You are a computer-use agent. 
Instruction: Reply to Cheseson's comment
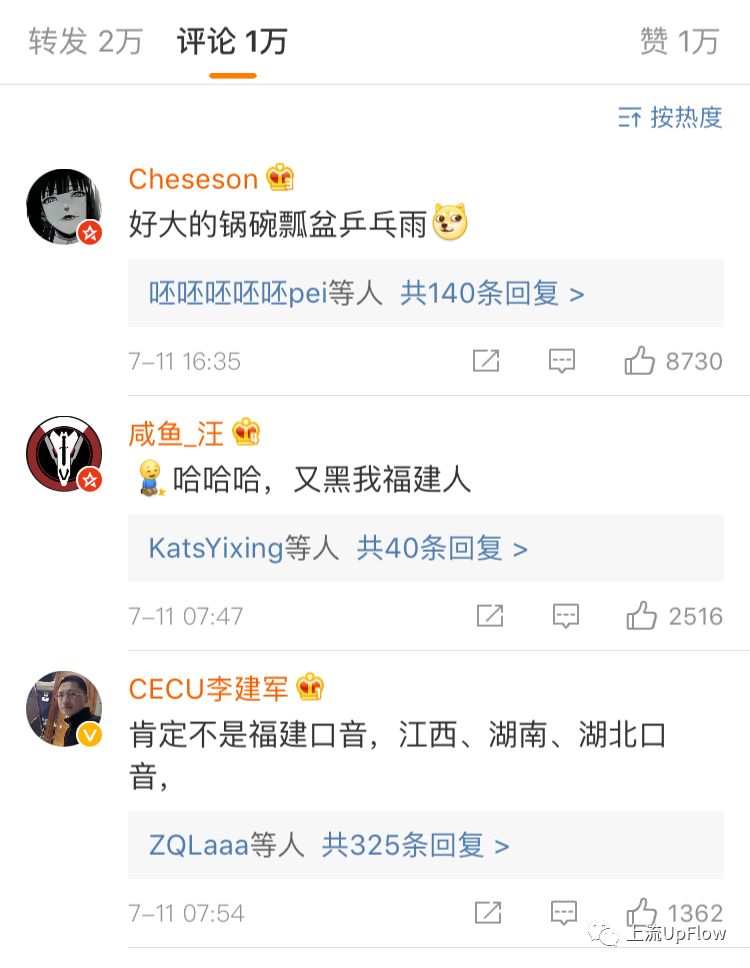pos(562,361)
